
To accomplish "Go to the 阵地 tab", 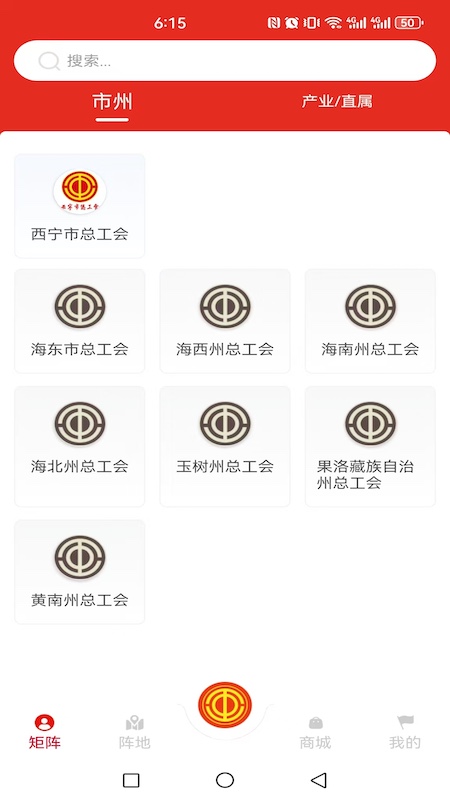I will pos(135,732).
